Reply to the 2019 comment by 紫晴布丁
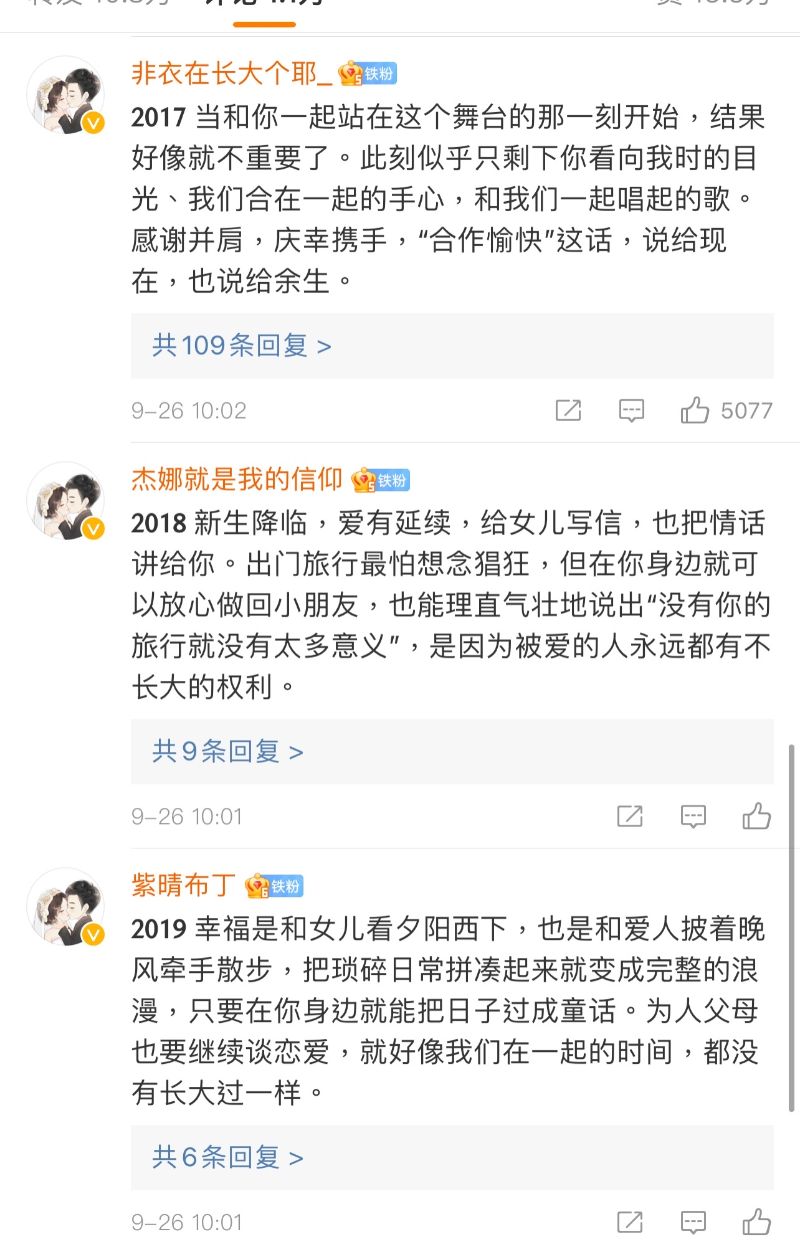This screenshot has height=1247, width=800. [693, 1222]
